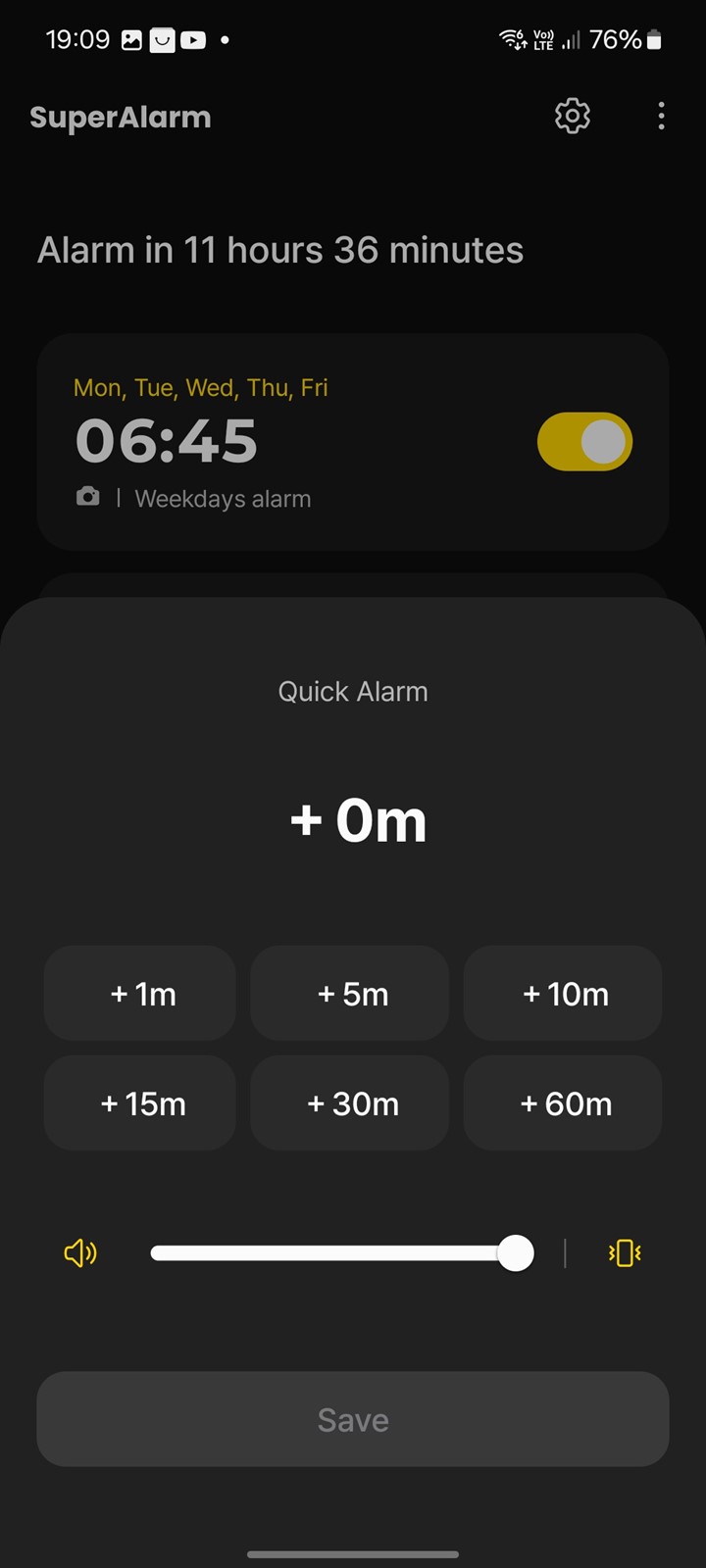The width and height of the screenshot is (706, 1568).
Task: Add 60 minutes to quick alarm
Action: pos(563,1103)
